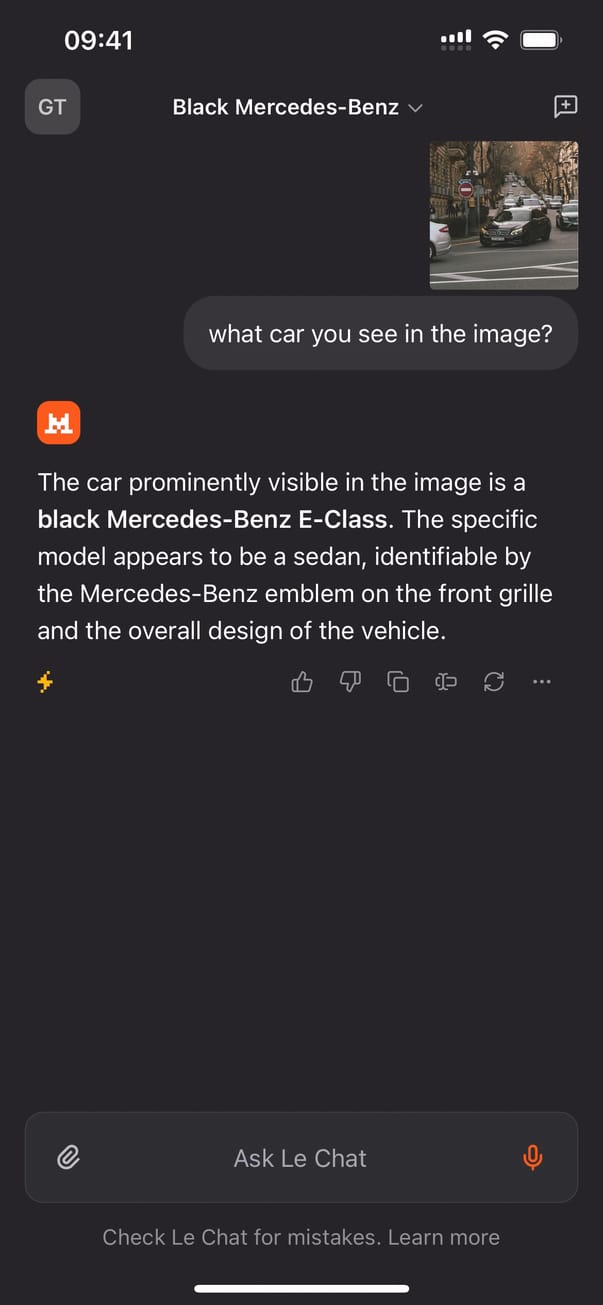Give the response a thumbs up
Viewport: 603px width, 1305px height.
[301, 682]
